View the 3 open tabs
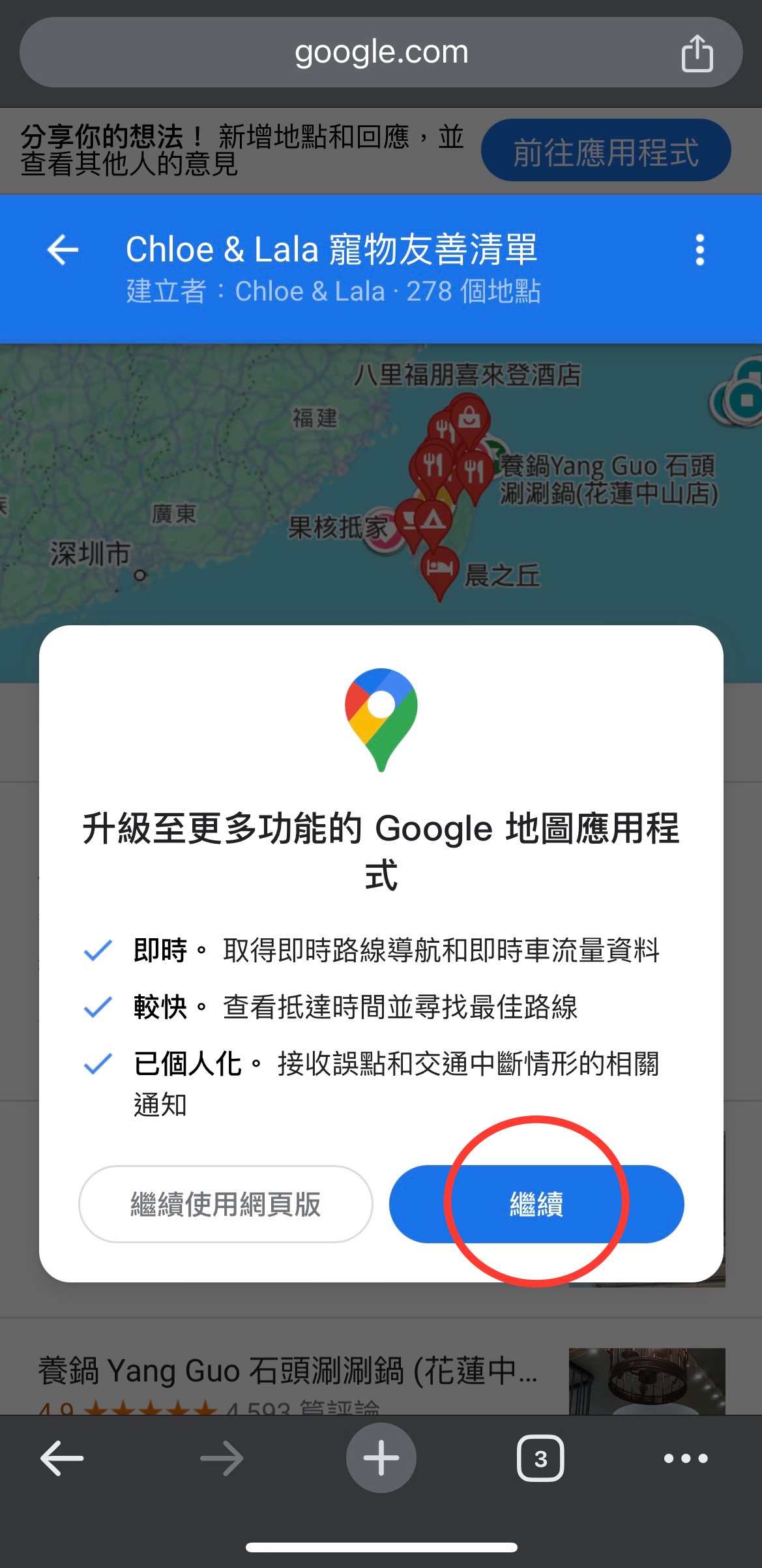This screenshot has width=762, height=1568. pyautogui.click(x=540, y=1458)
